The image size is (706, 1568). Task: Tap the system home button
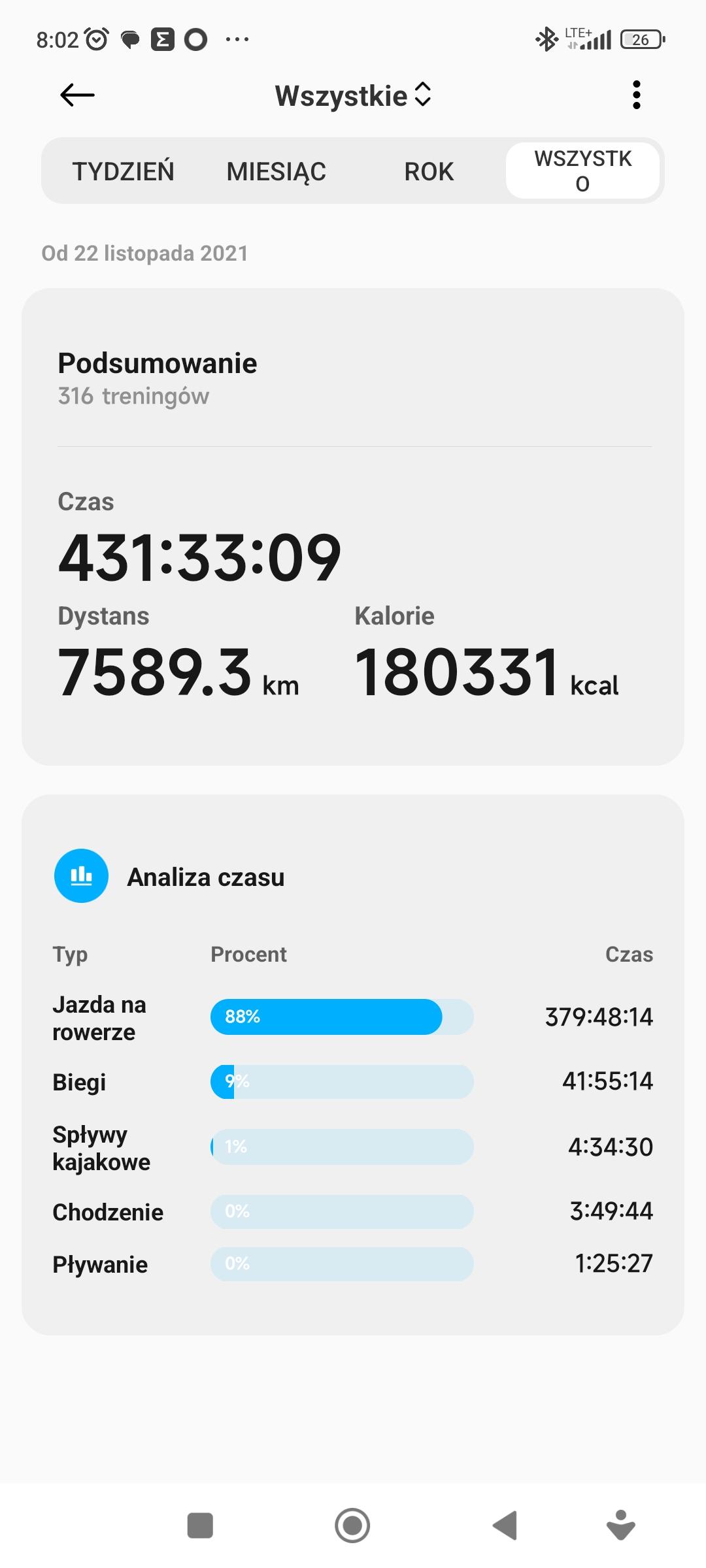(352, 1526)
